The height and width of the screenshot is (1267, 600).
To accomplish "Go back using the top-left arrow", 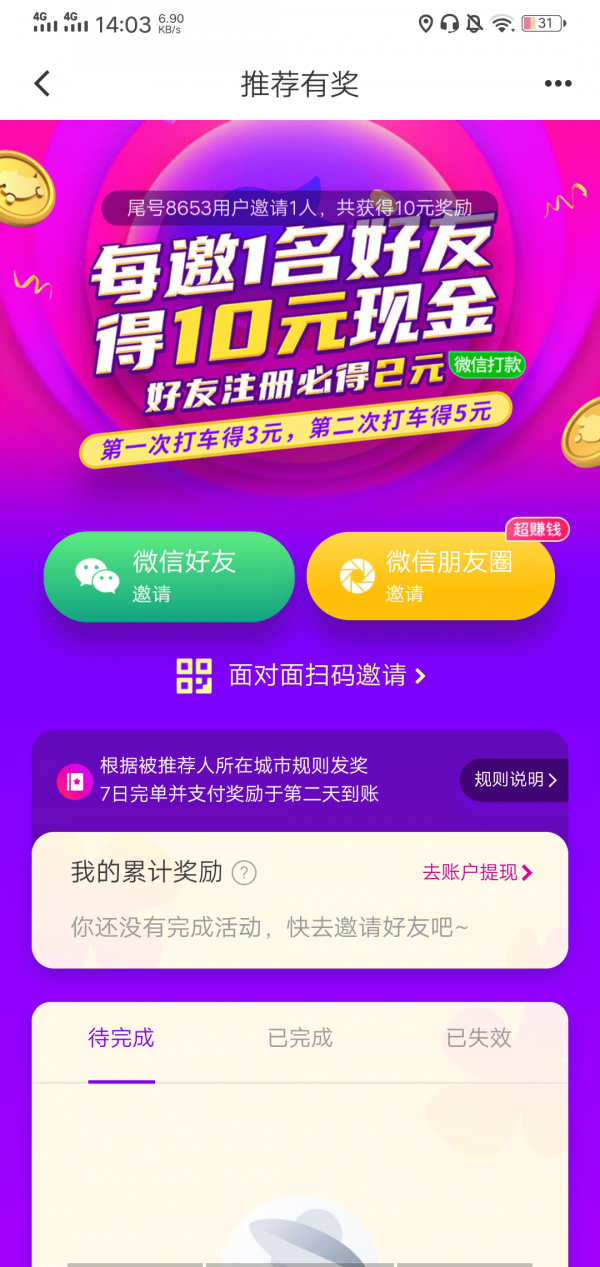I will 42,84.
